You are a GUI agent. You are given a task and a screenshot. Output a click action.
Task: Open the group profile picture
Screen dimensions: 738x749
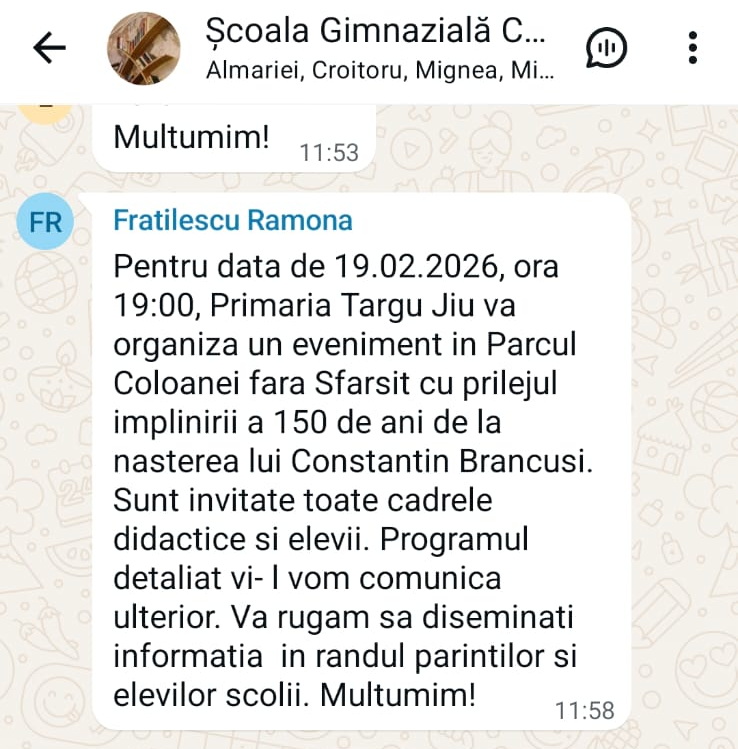(x=143, y=48)
